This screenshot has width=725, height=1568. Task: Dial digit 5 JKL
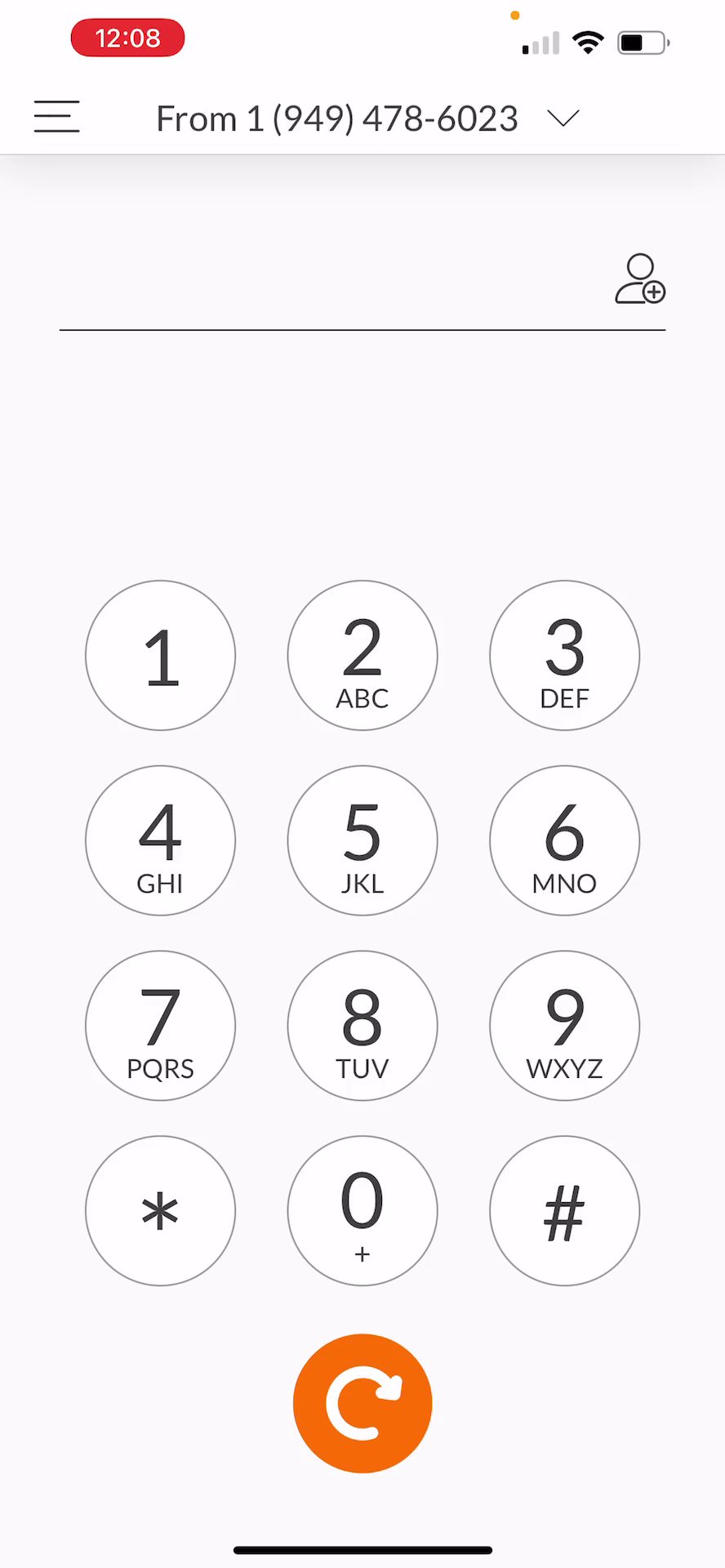(x=362, y=840)
